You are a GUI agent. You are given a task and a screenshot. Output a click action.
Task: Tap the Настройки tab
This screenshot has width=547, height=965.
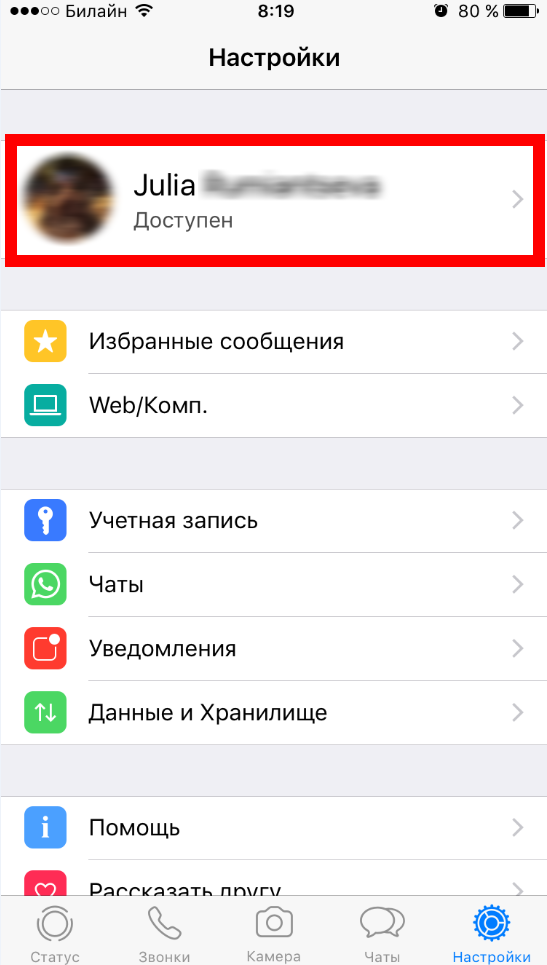tap(492, 932)
